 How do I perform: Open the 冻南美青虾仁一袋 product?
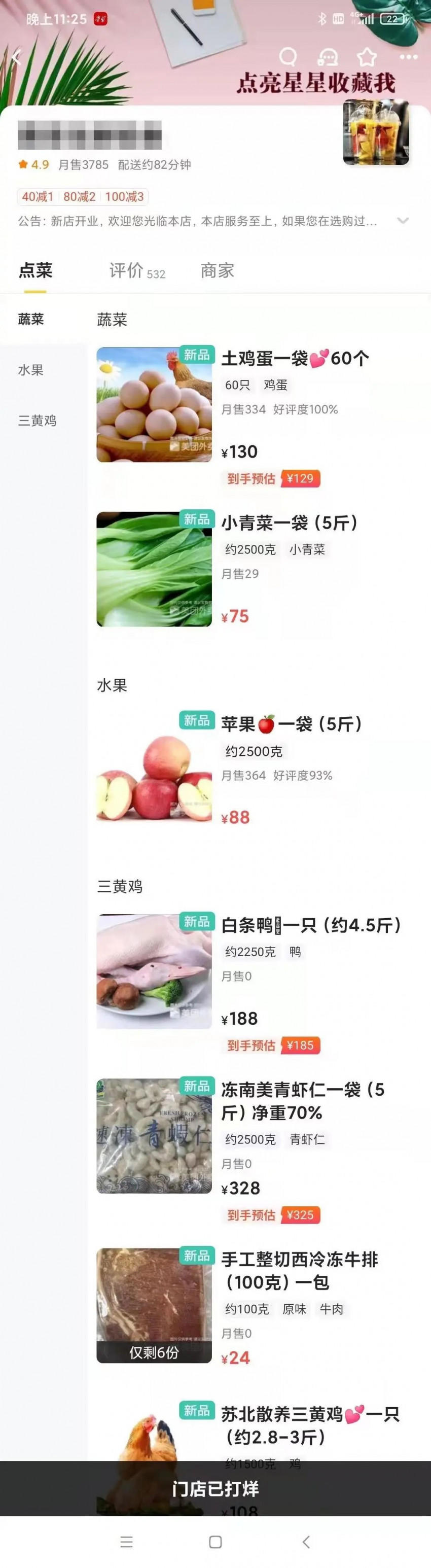pyautogui.click(x=303, y=1100)
